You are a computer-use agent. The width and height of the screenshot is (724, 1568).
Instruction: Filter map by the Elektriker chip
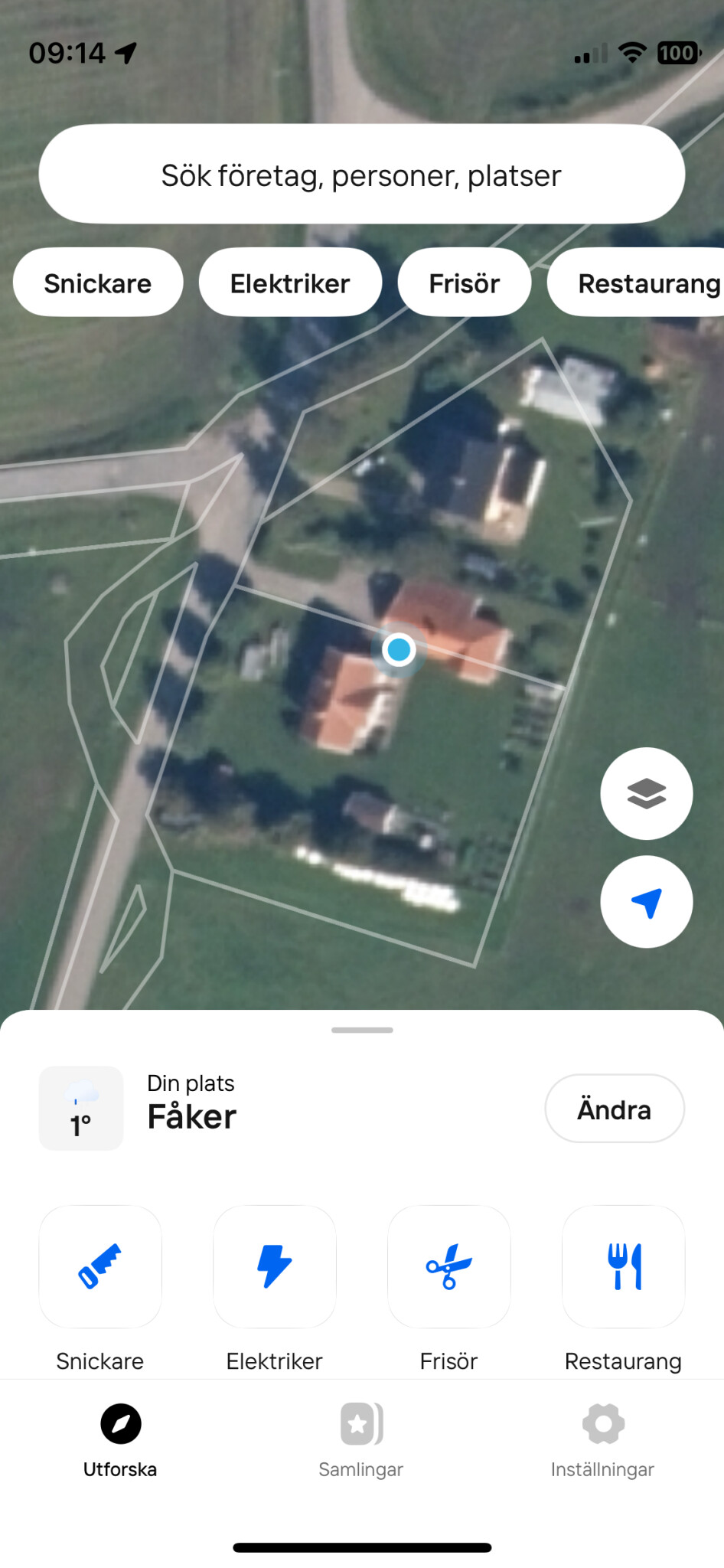click(290, 283)
